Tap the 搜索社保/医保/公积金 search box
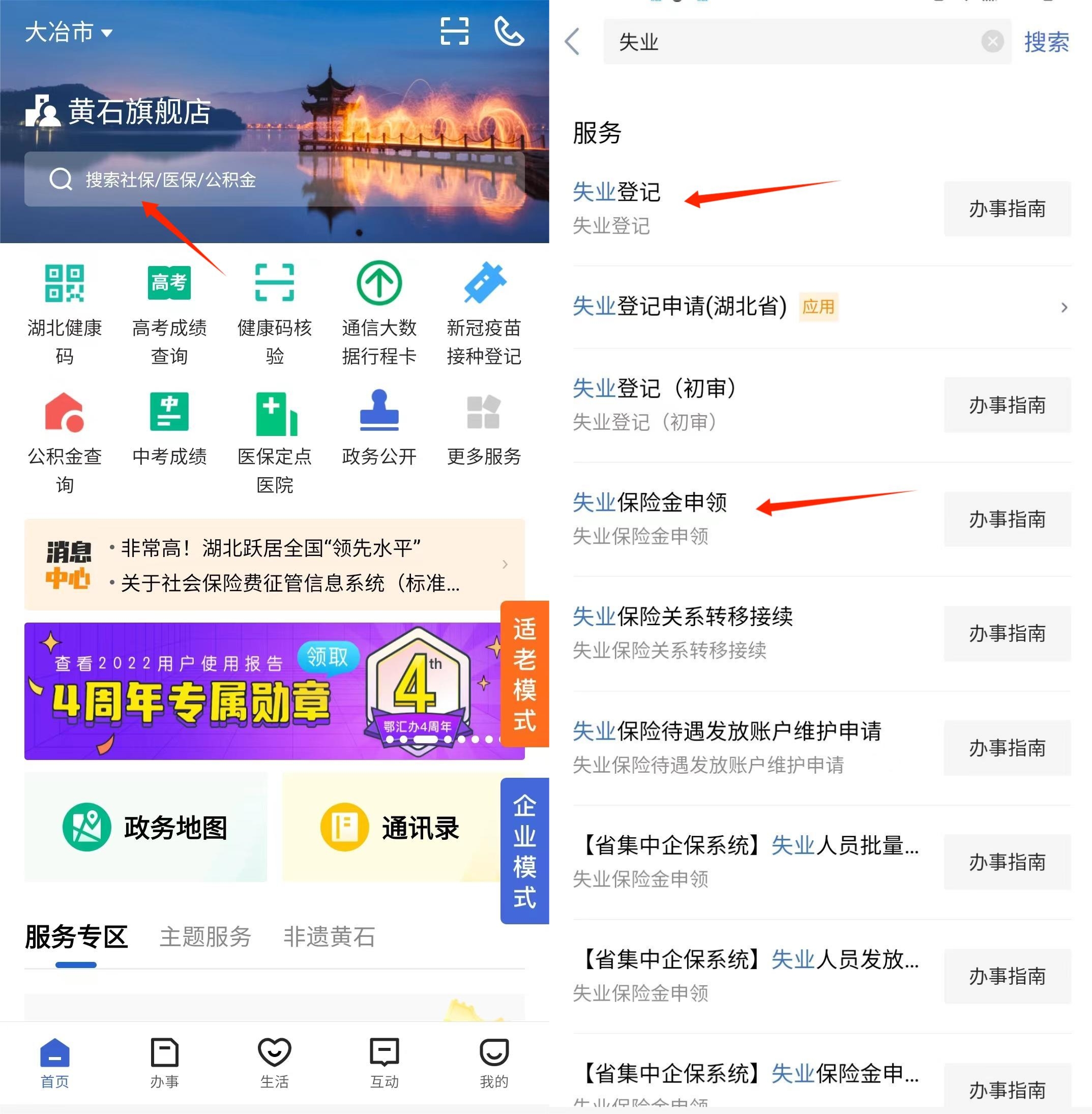The image size is (1092, 1114). click(x=274, y=180)
